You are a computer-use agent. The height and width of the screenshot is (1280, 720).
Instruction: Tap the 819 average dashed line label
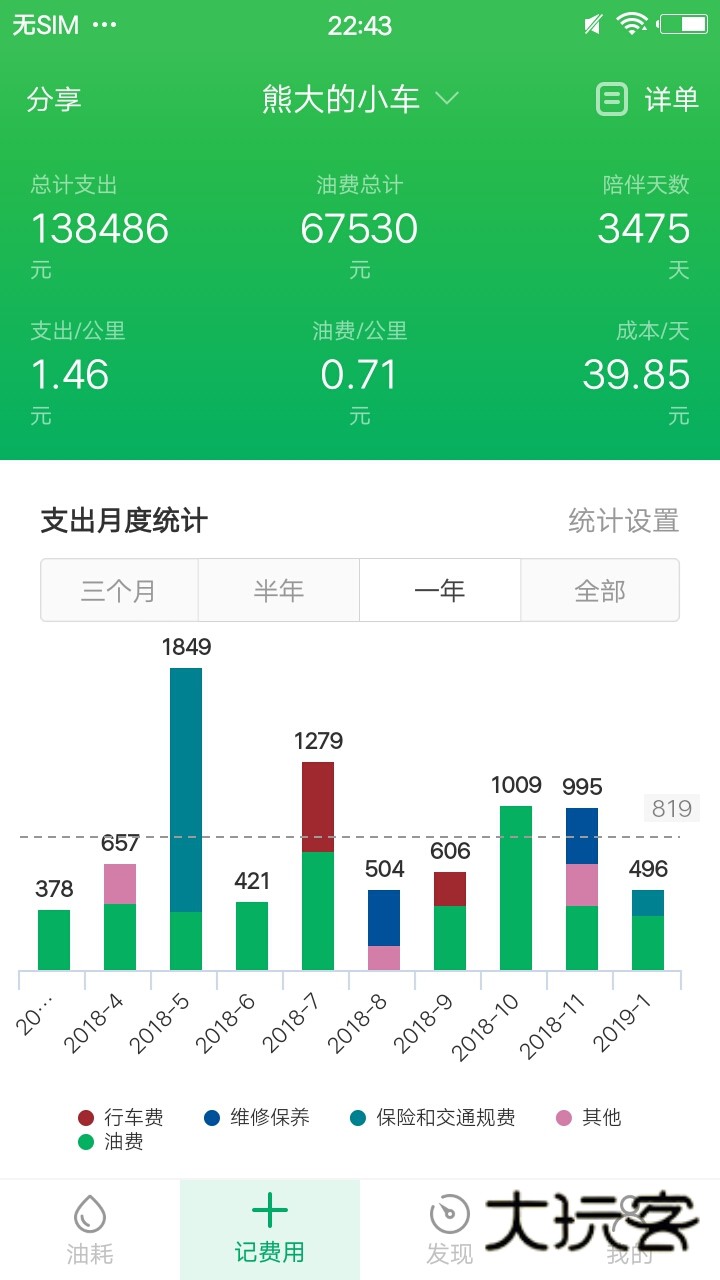tap(671, 808)
